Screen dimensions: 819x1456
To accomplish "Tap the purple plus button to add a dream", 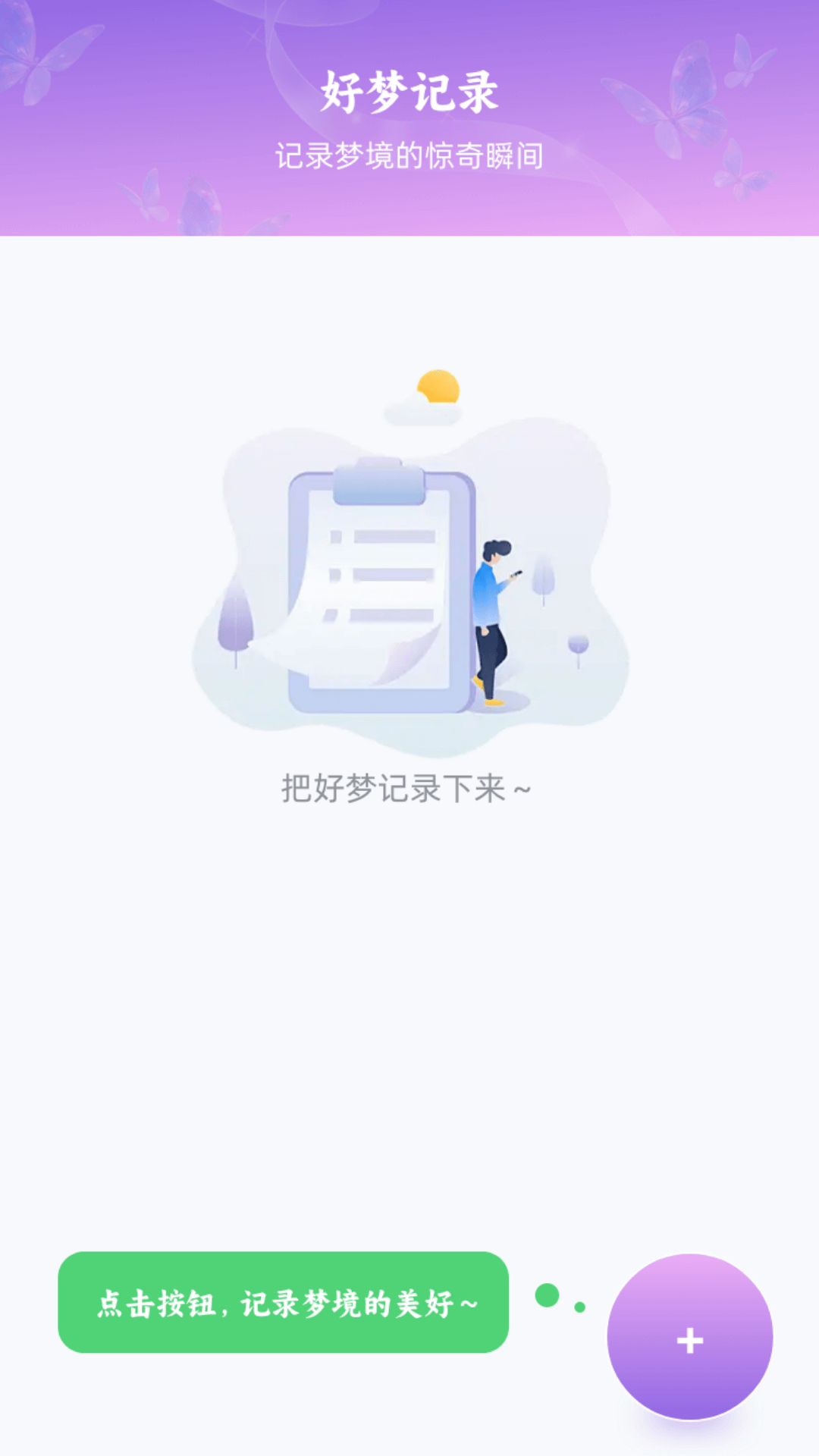I will point(689,1338).
